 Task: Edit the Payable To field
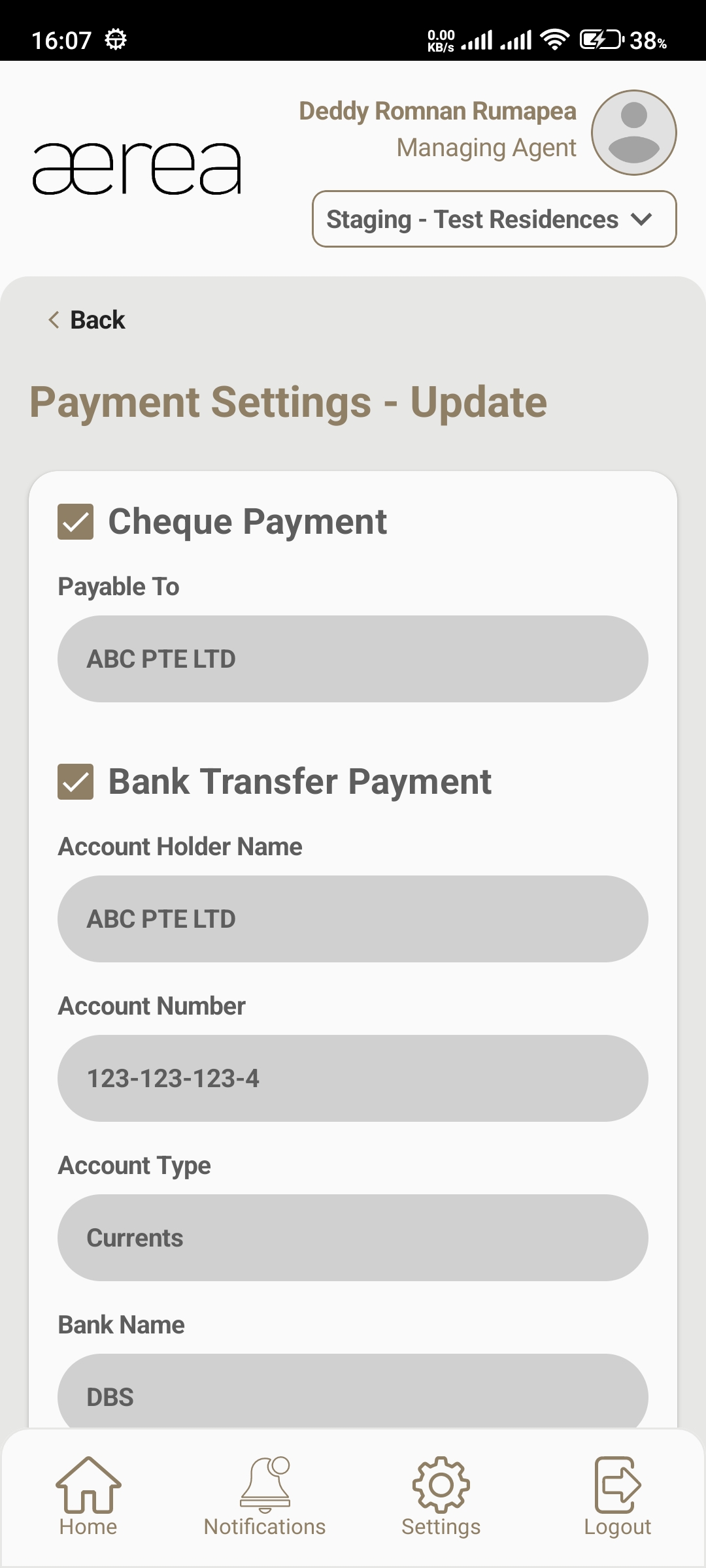coord(353,659)
